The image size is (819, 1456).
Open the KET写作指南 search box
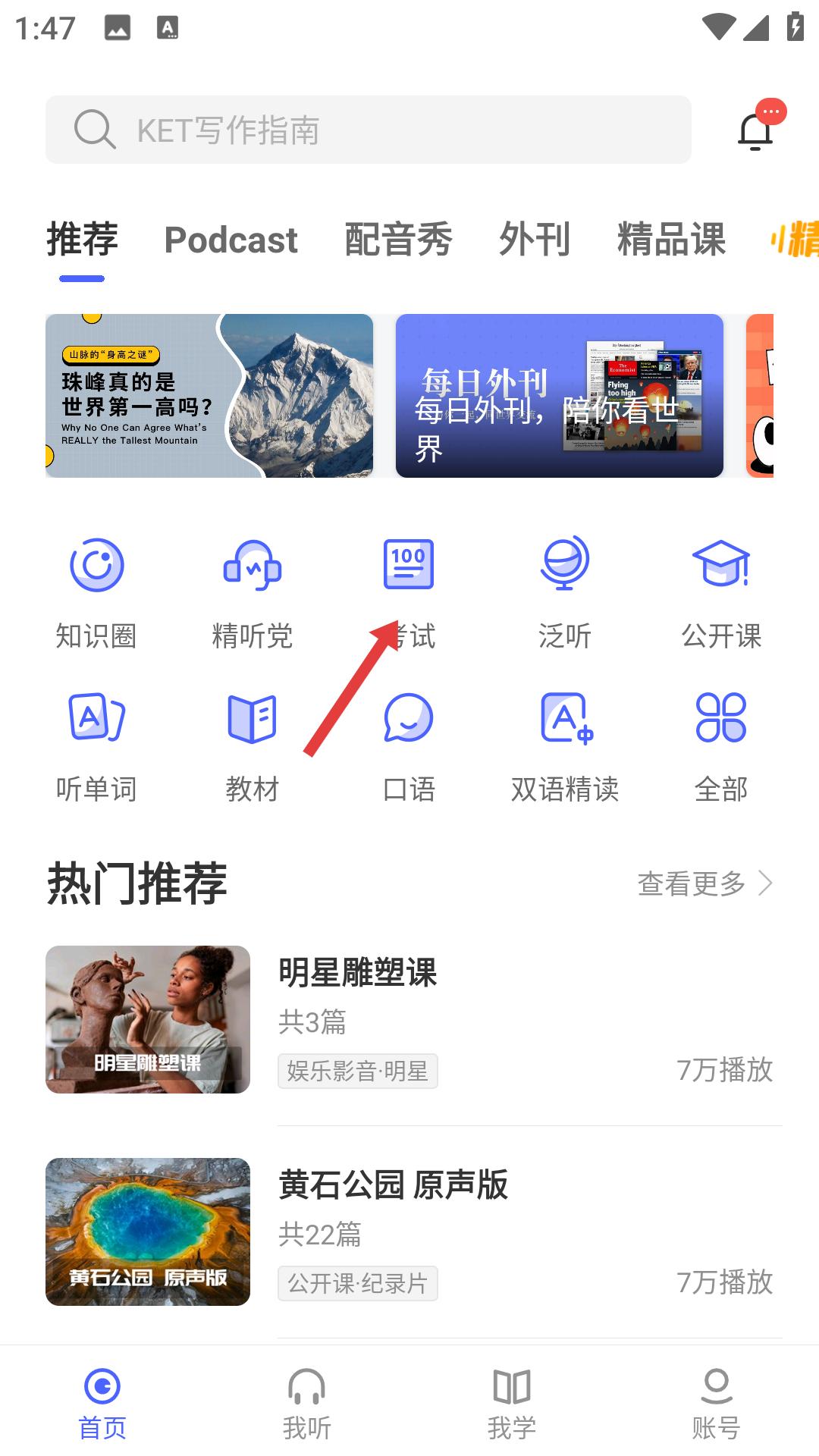[x=368, y=130]
